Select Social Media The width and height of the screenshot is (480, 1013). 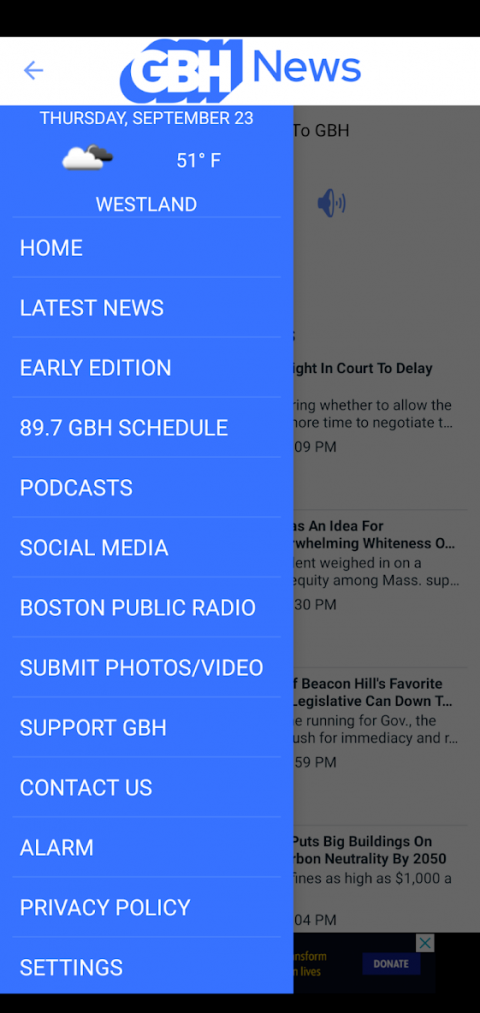[x=147, y=548]
